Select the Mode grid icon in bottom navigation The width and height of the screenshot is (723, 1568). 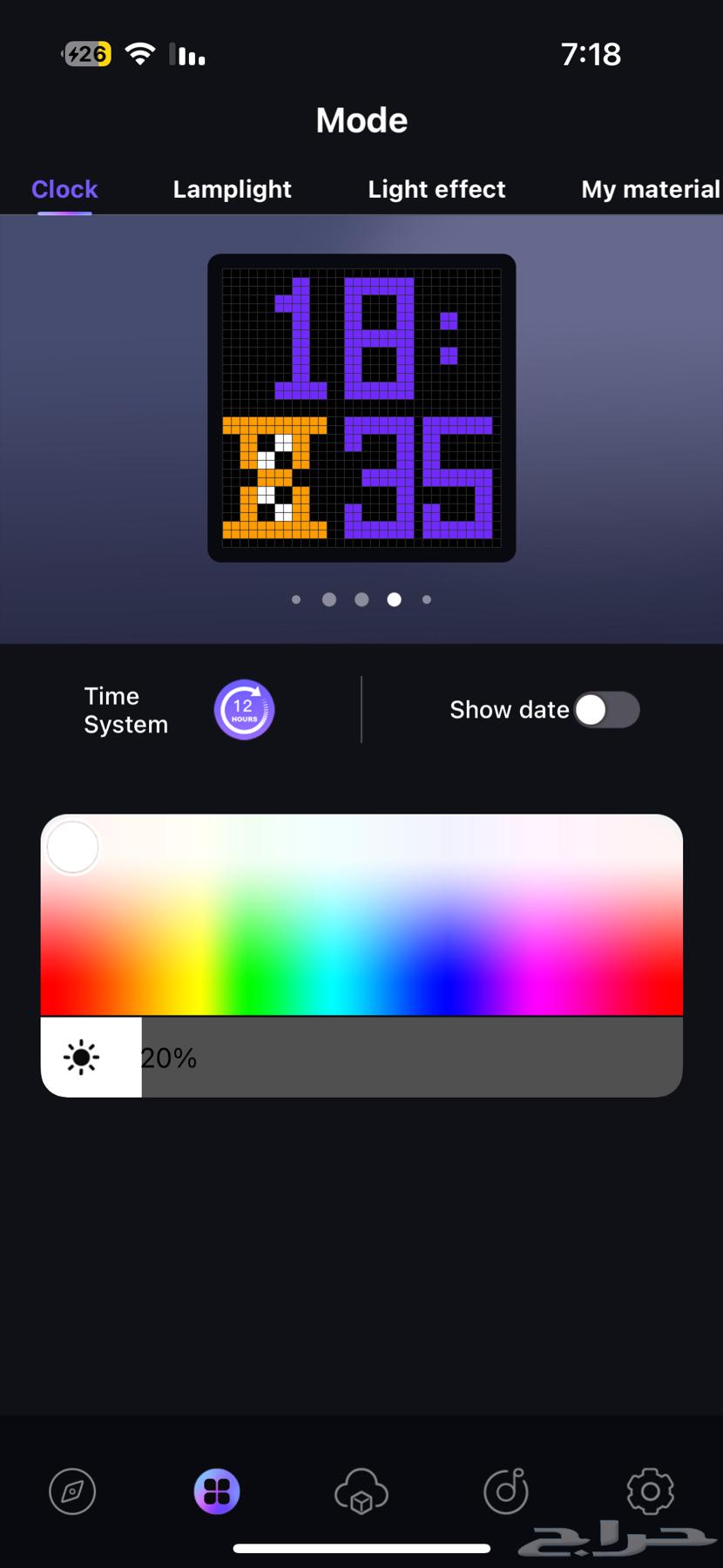217,1491
